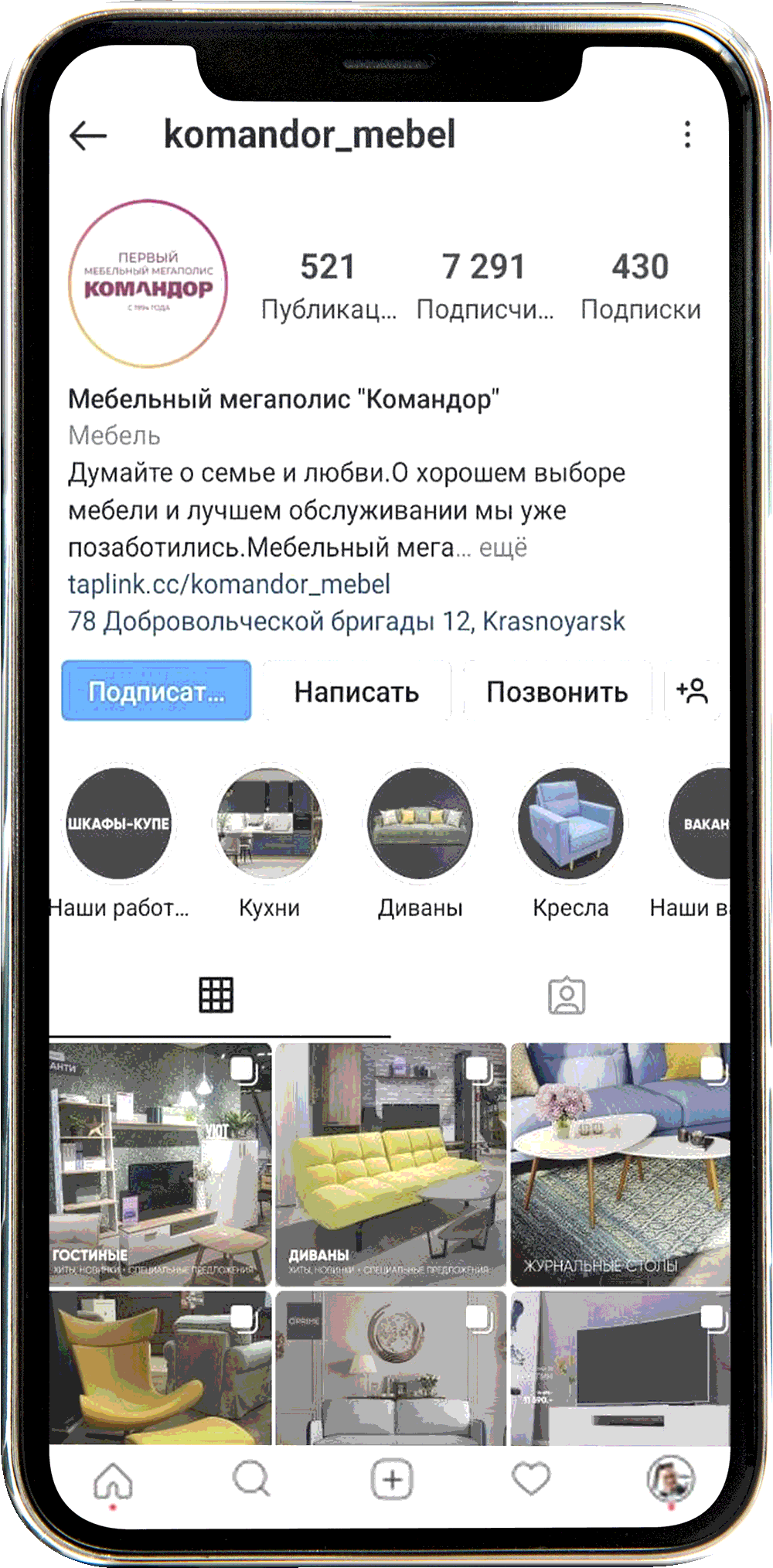This screenshot has width=773, height=1568.
Task: Open the Кресла story highlight
Action: pyautogui.click(x=570, y=824)
